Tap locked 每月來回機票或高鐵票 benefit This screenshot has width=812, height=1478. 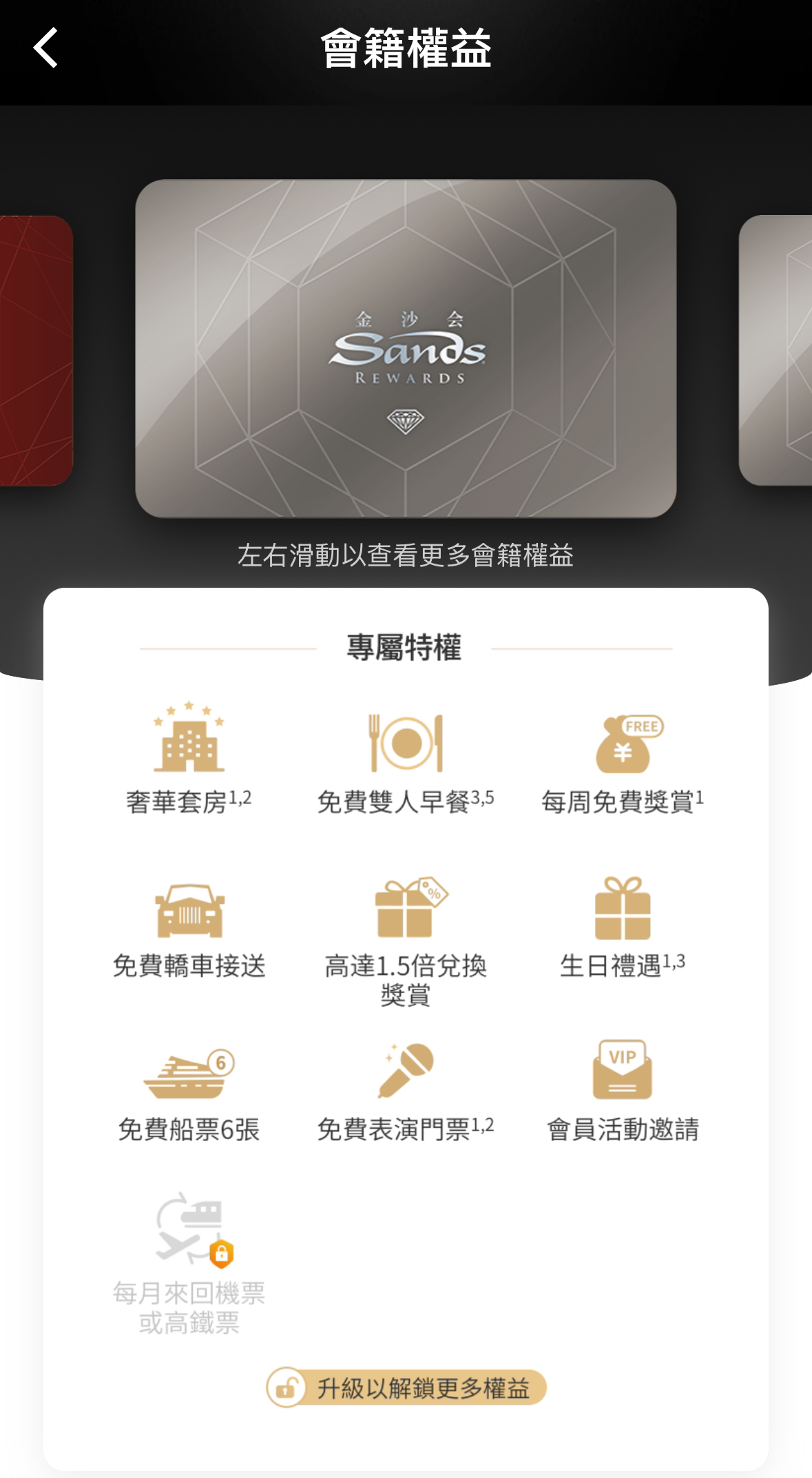[x=189, y=1261]
